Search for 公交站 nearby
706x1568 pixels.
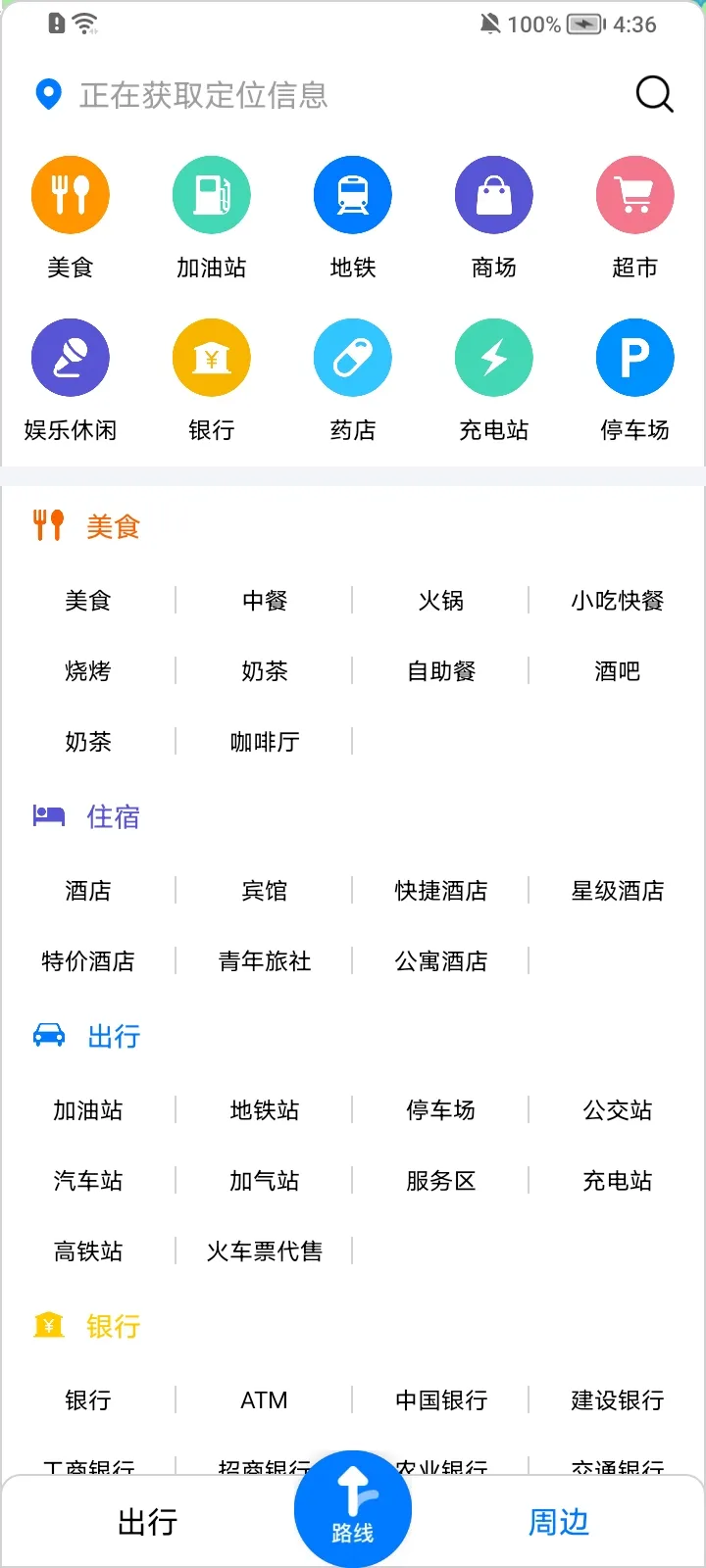(618, 1110)
